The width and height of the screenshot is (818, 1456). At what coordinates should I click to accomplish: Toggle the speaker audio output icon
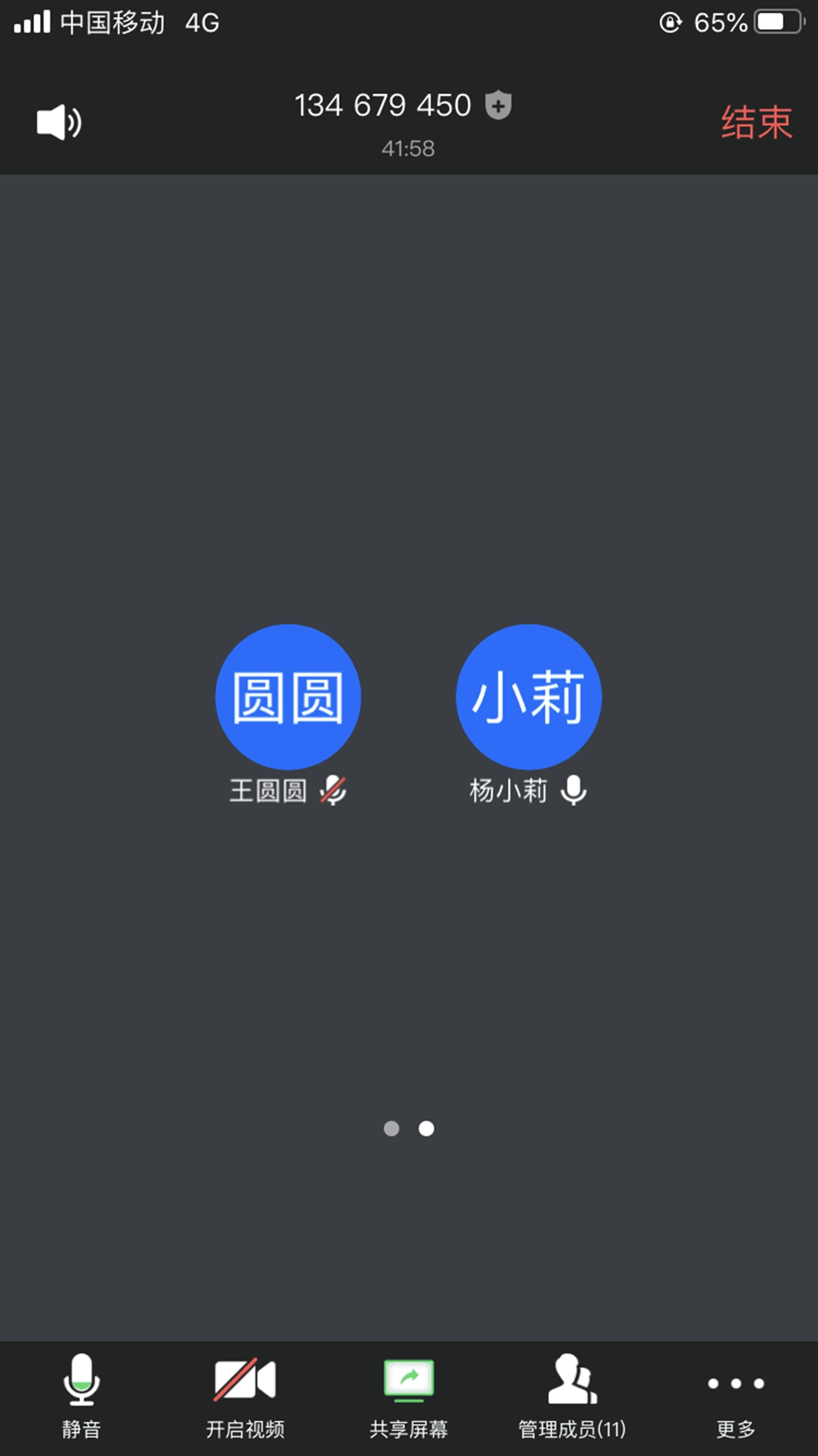point(59,123)
